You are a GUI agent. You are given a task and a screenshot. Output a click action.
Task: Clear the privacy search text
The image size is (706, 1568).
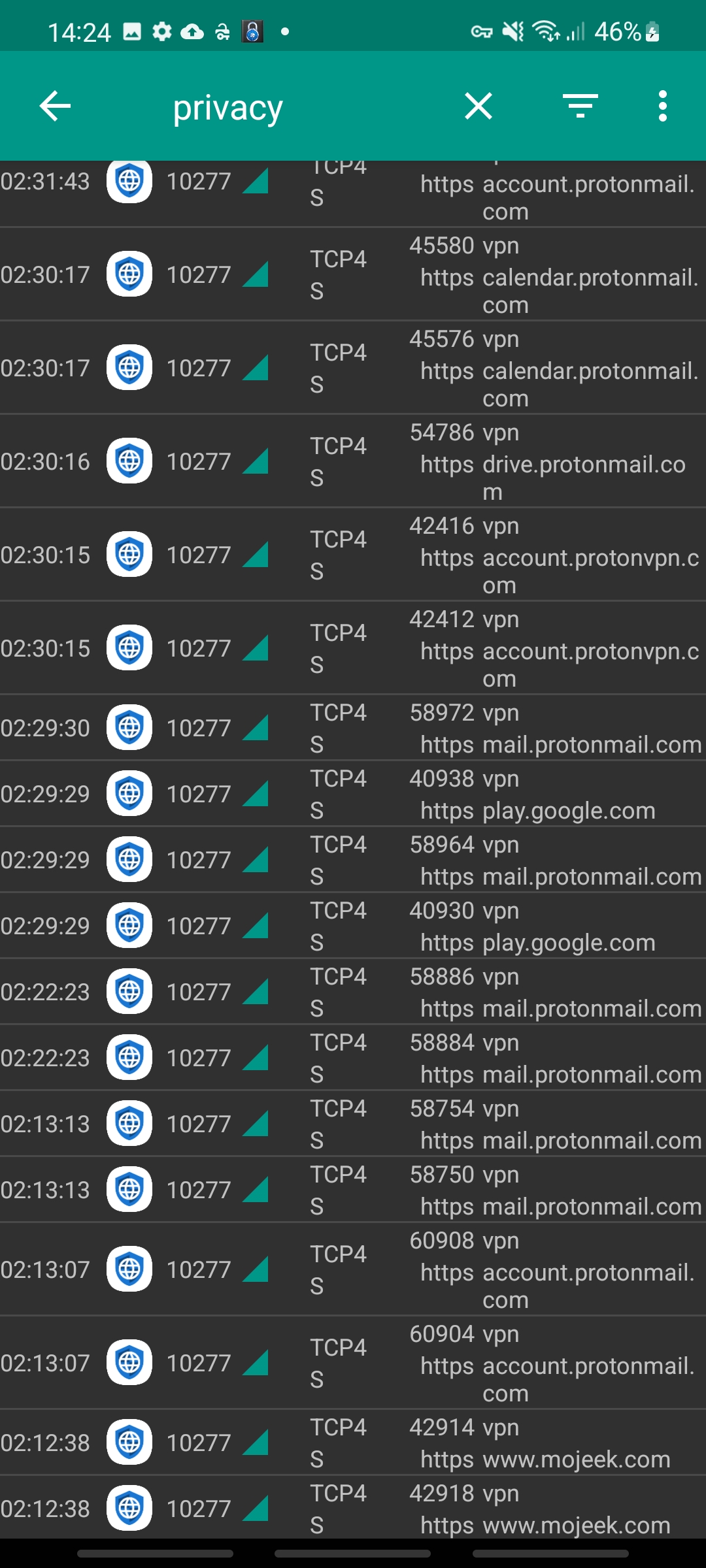point(478,106)
